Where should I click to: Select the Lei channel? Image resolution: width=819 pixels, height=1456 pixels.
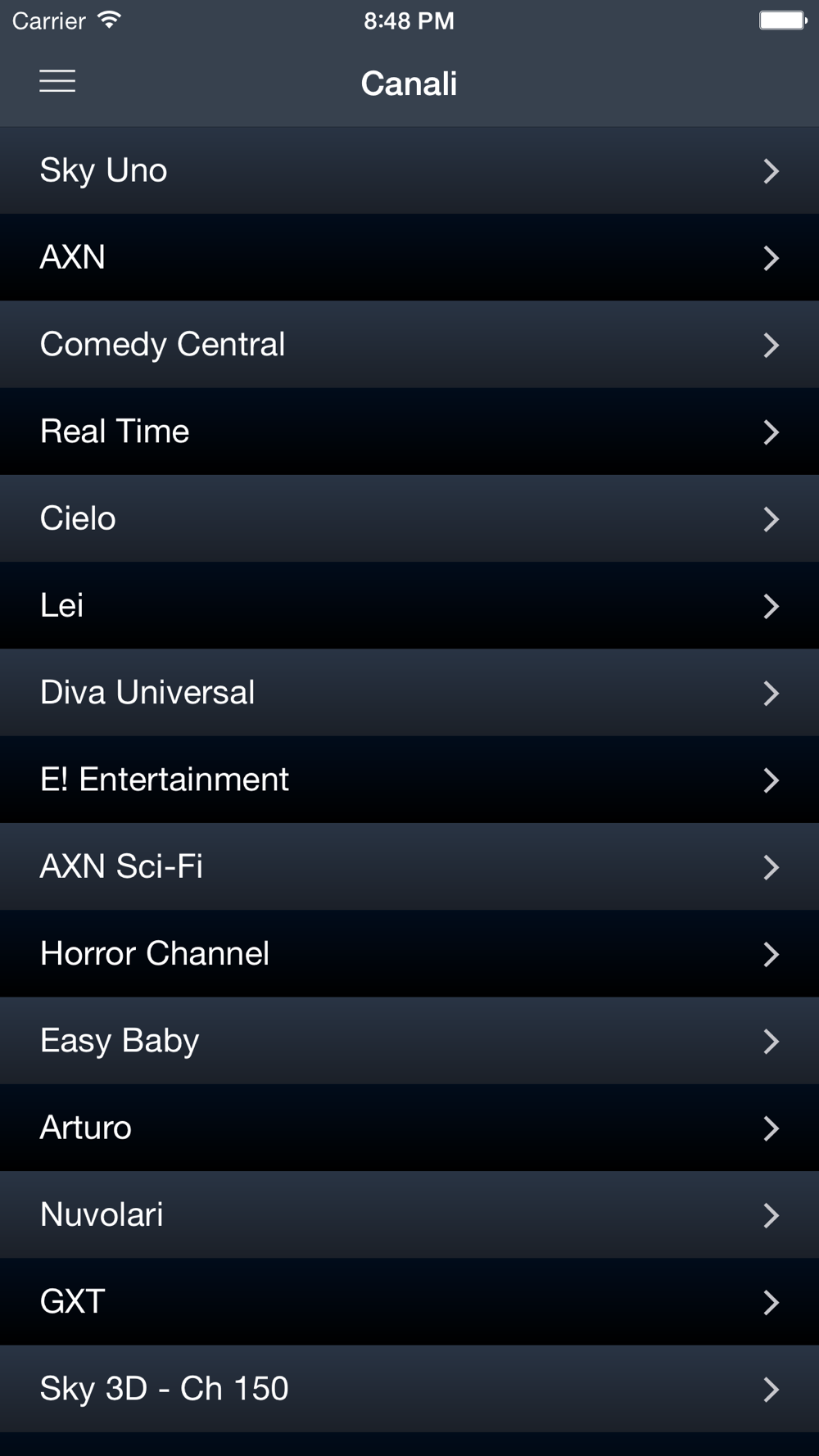(409, 605)
